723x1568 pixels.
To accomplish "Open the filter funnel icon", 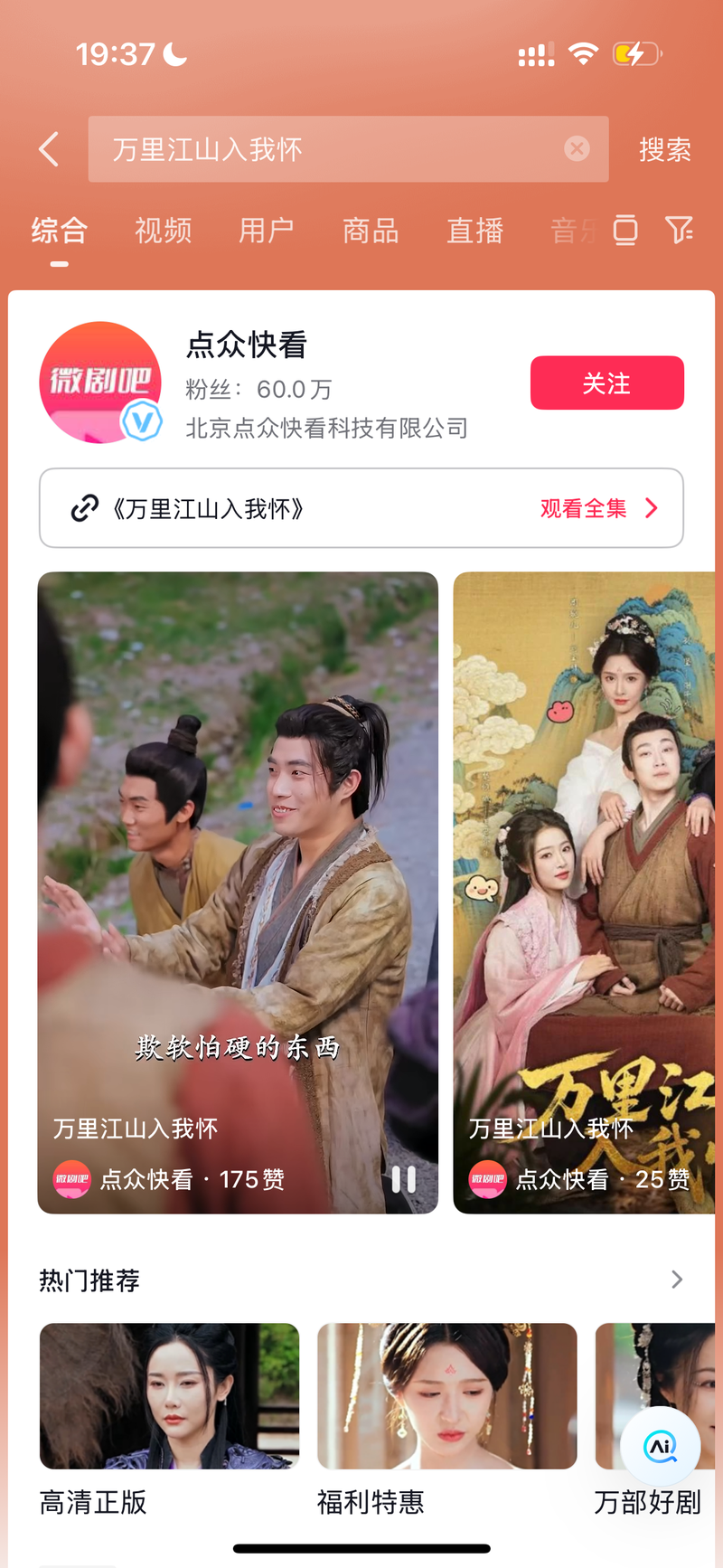I will pyautogui.click(x=679, y=230).
